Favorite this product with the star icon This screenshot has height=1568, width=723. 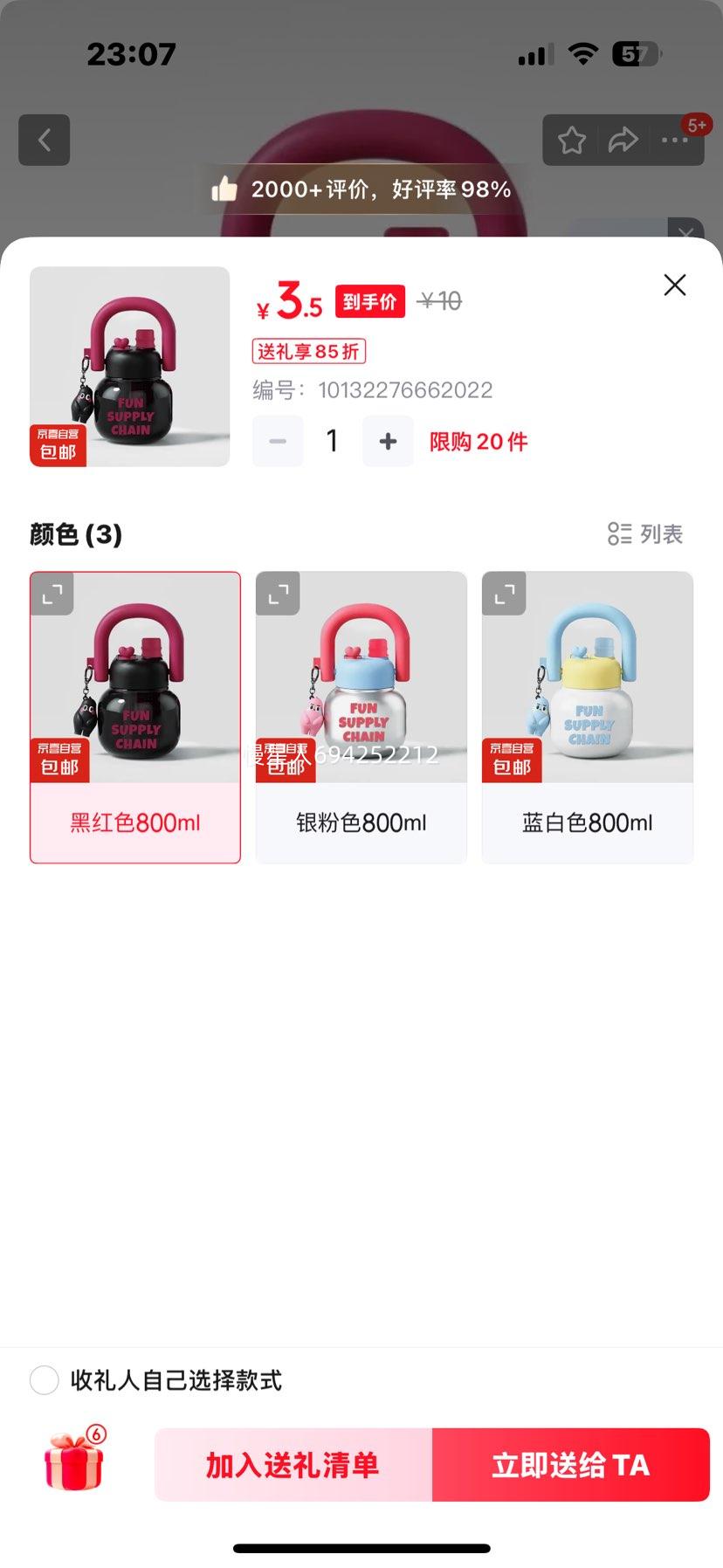click(572, 140)
